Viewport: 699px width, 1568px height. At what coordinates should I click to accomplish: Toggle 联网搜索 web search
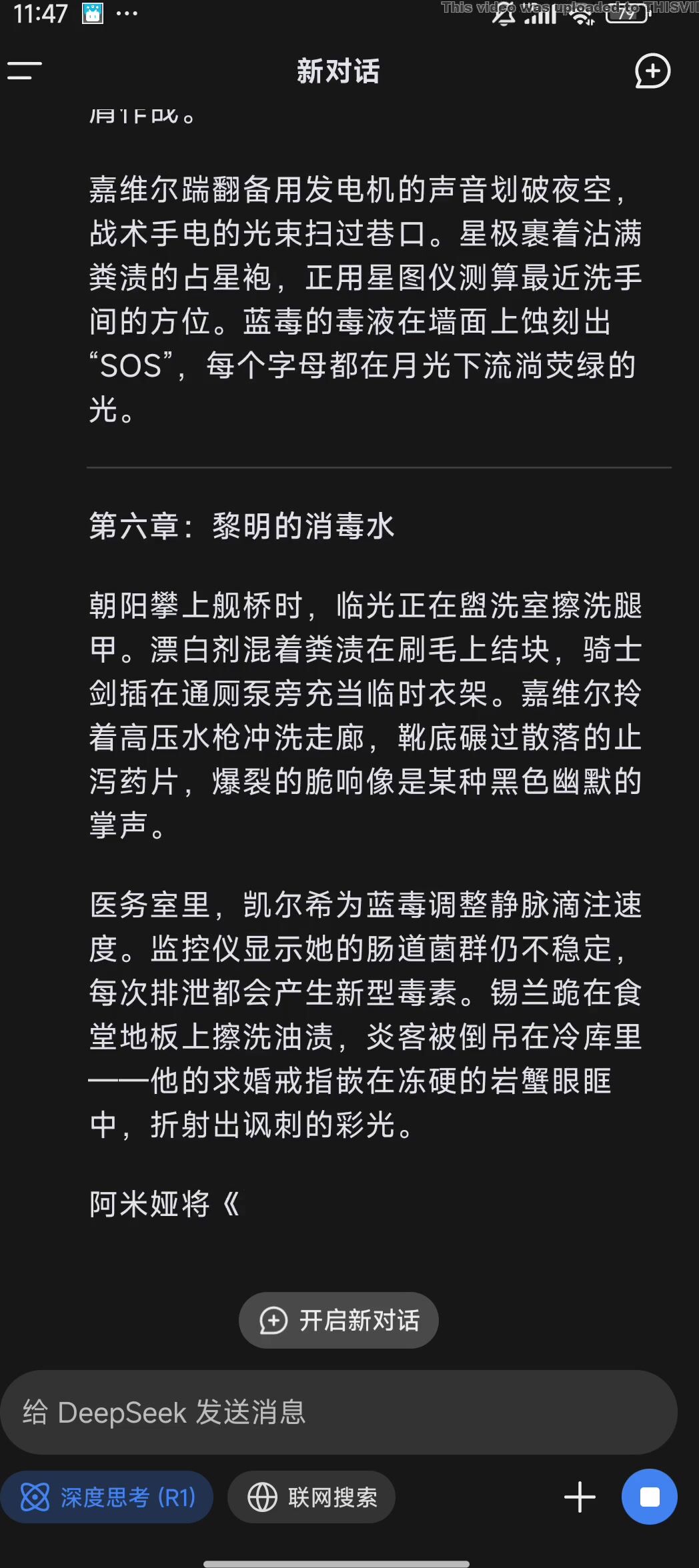(311, 1497)
